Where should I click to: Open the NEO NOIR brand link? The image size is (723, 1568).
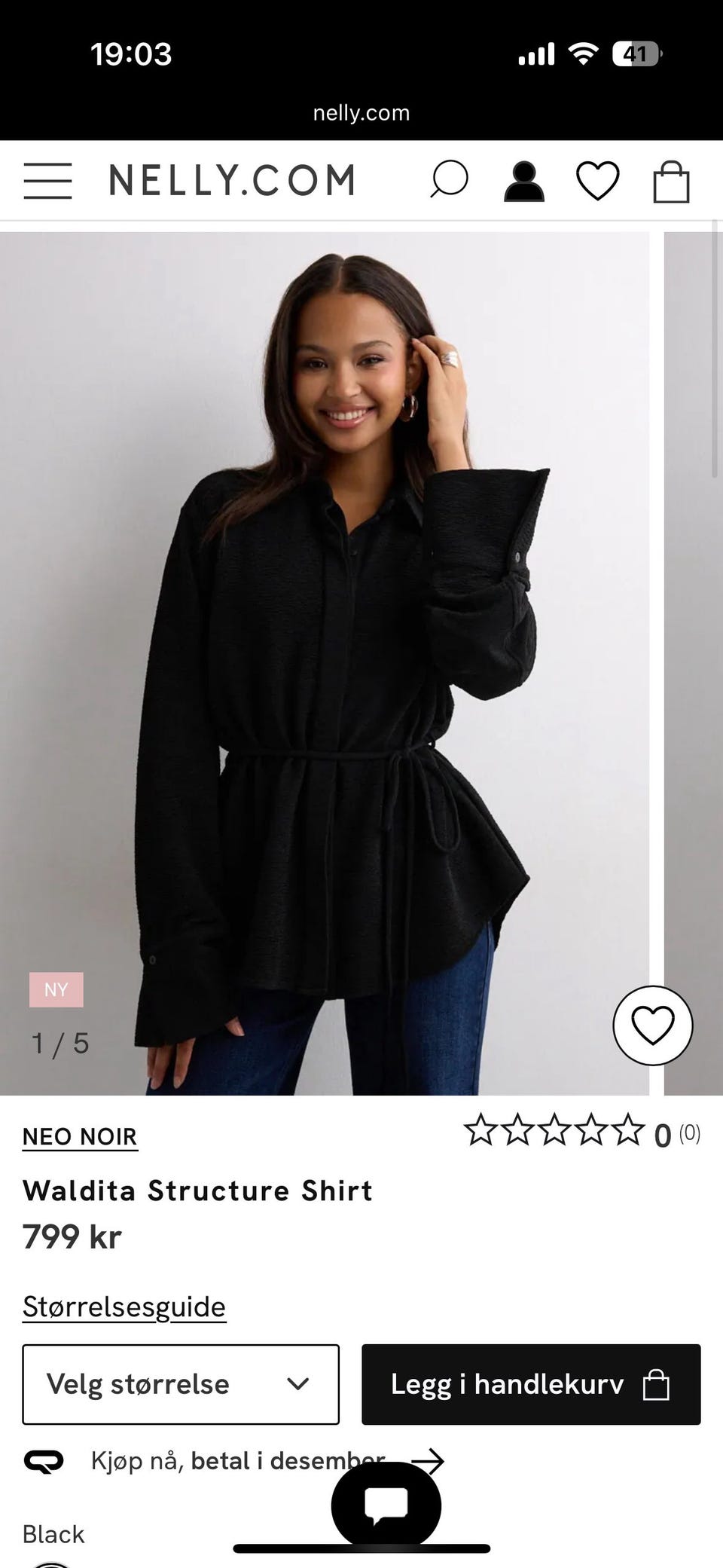(x=80, y=1136)
